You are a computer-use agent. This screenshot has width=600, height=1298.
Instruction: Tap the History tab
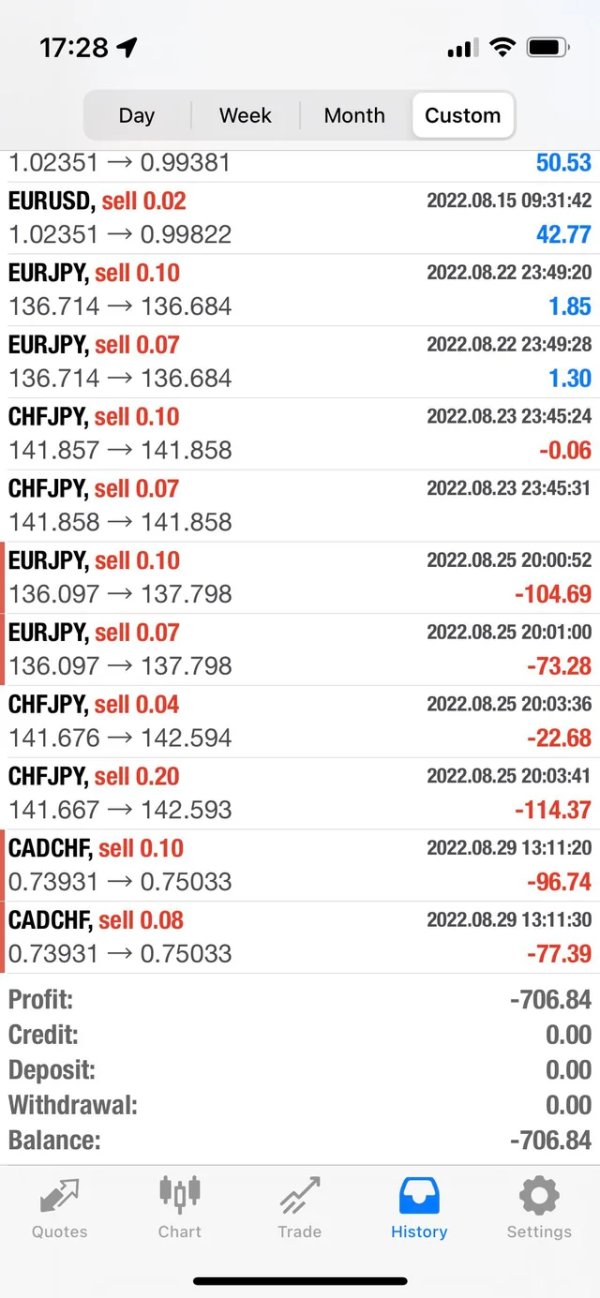[x=419, y=1208]
